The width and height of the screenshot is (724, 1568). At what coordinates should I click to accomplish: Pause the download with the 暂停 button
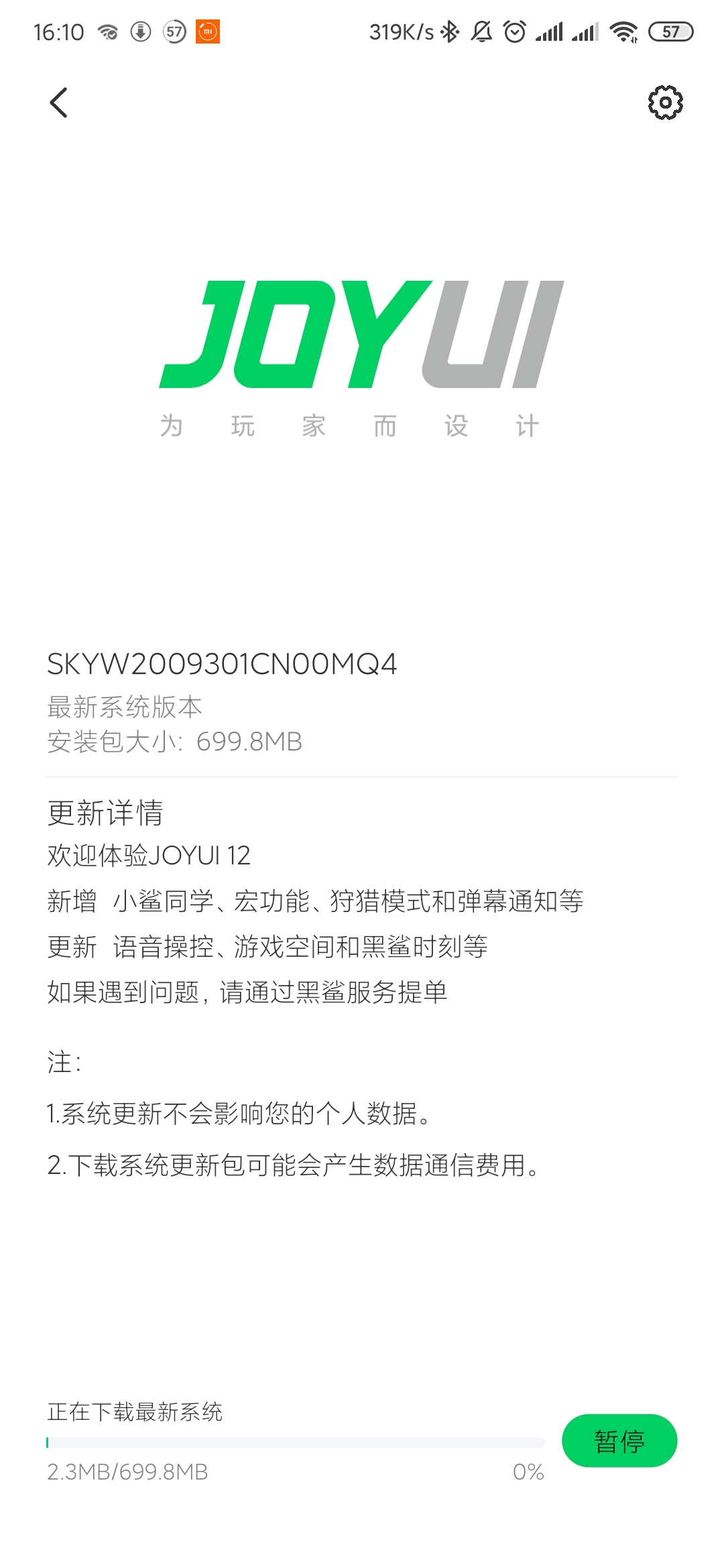tap(619, 1441)
